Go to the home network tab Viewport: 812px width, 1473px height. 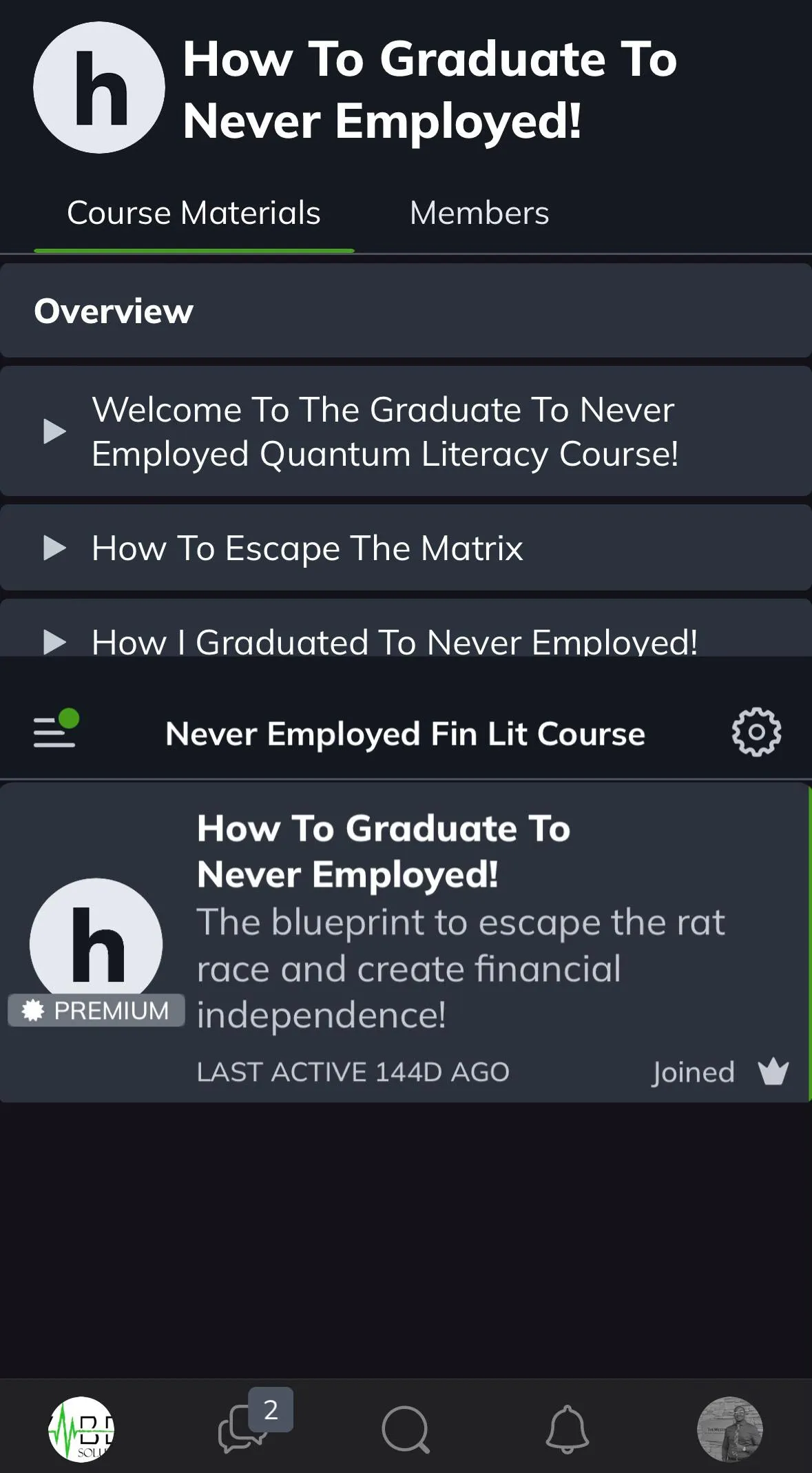pos(81,1429)
